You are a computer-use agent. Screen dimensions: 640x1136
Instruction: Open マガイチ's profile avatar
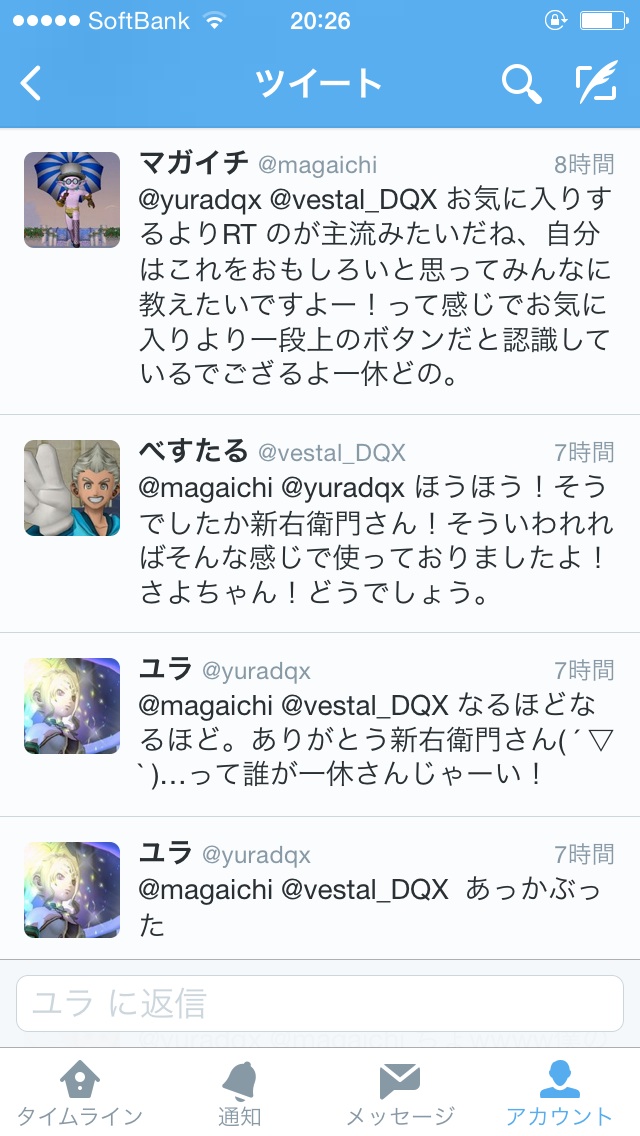pos(72,200)
